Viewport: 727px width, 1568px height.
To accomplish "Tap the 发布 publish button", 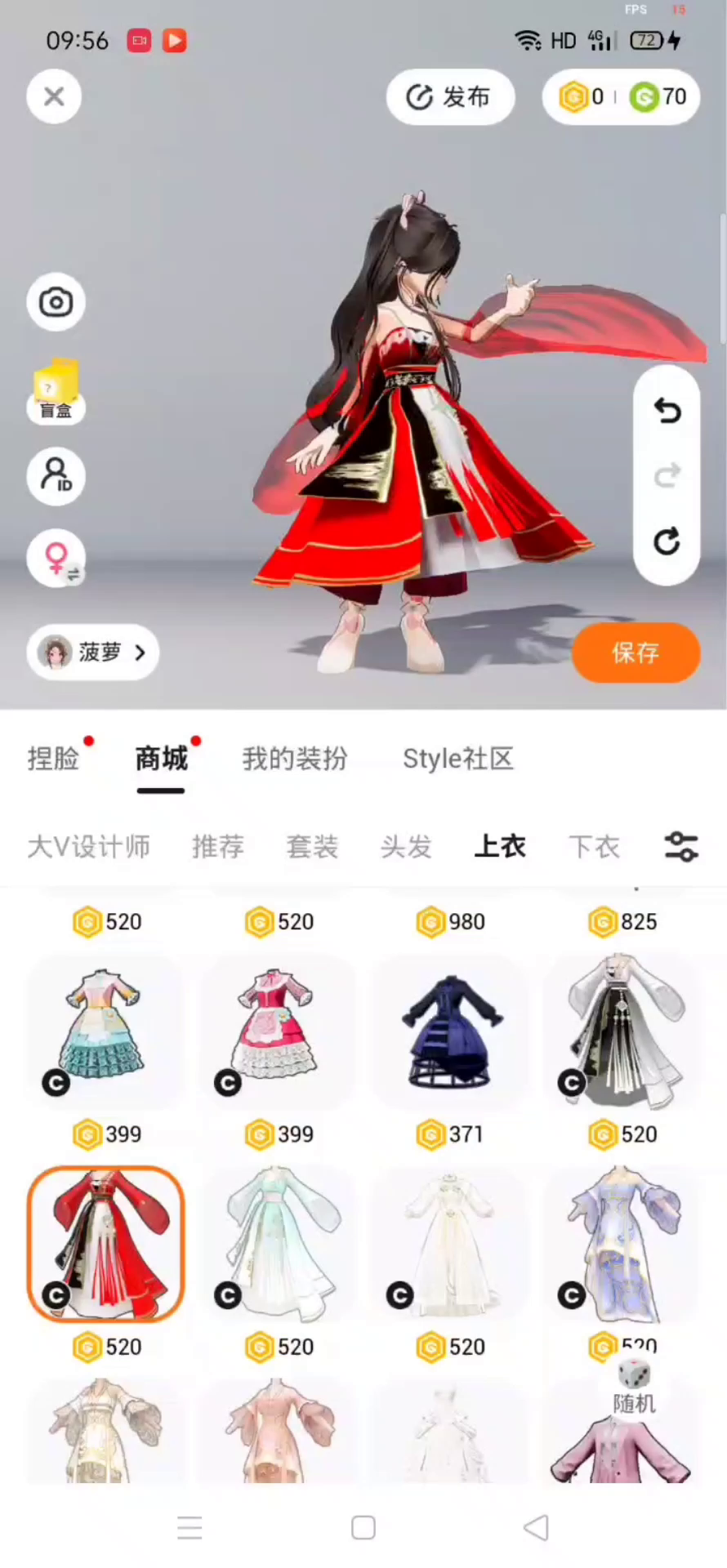I will pos(450,97).
